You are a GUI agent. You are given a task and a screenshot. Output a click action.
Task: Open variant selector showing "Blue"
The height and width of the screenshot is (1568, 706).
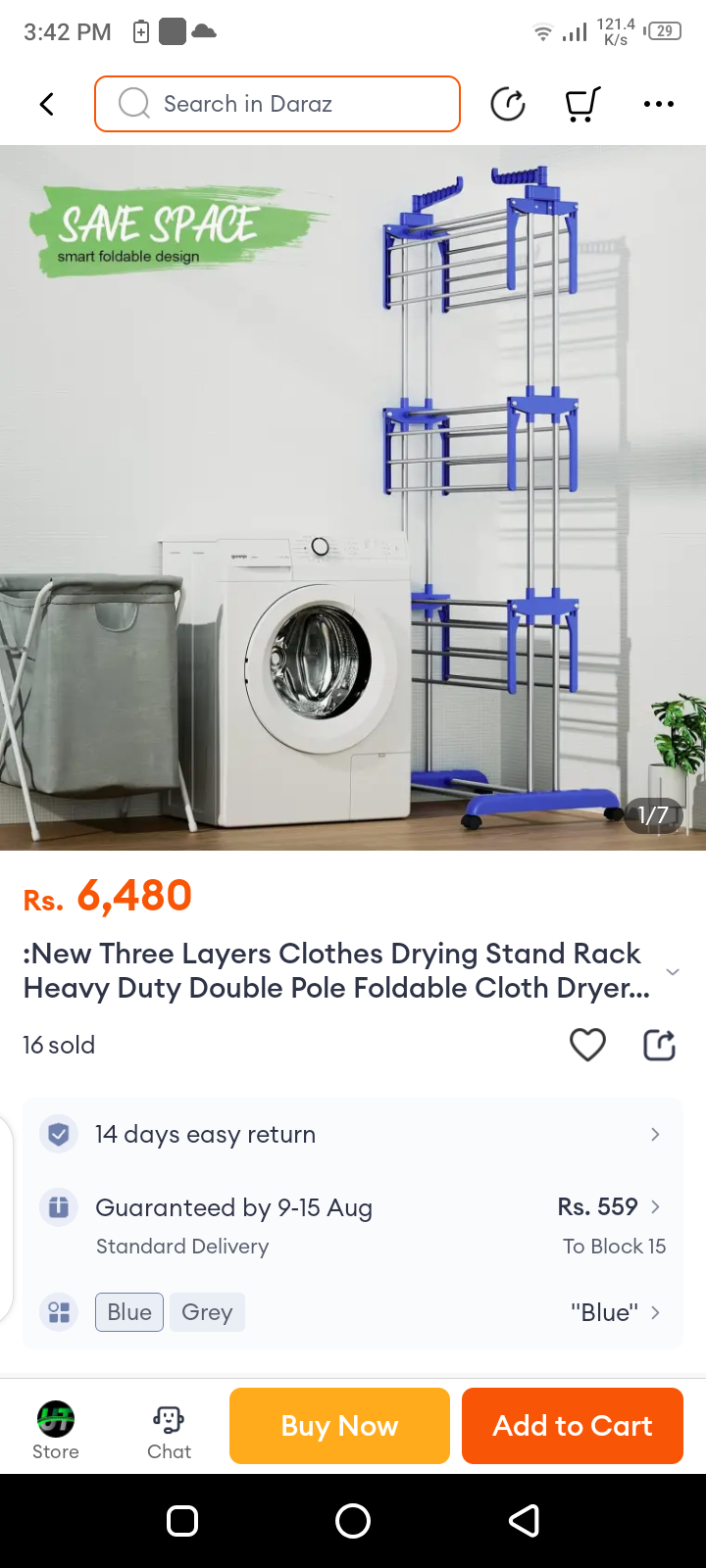pyautogui.click(x=616, y=1312)
